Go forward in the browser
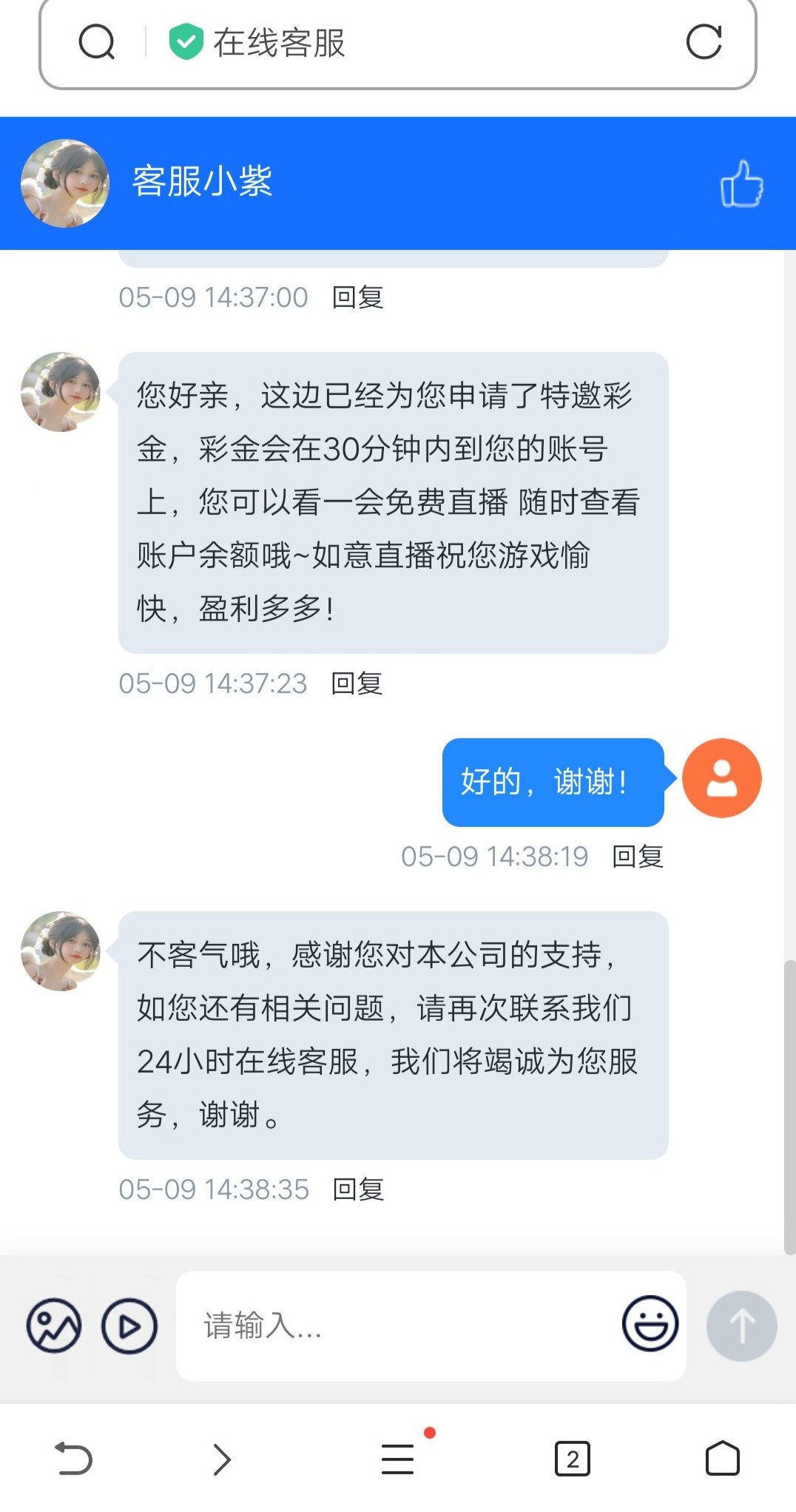This screenshot has height=1512, width=796. [x=222, y=1459]
